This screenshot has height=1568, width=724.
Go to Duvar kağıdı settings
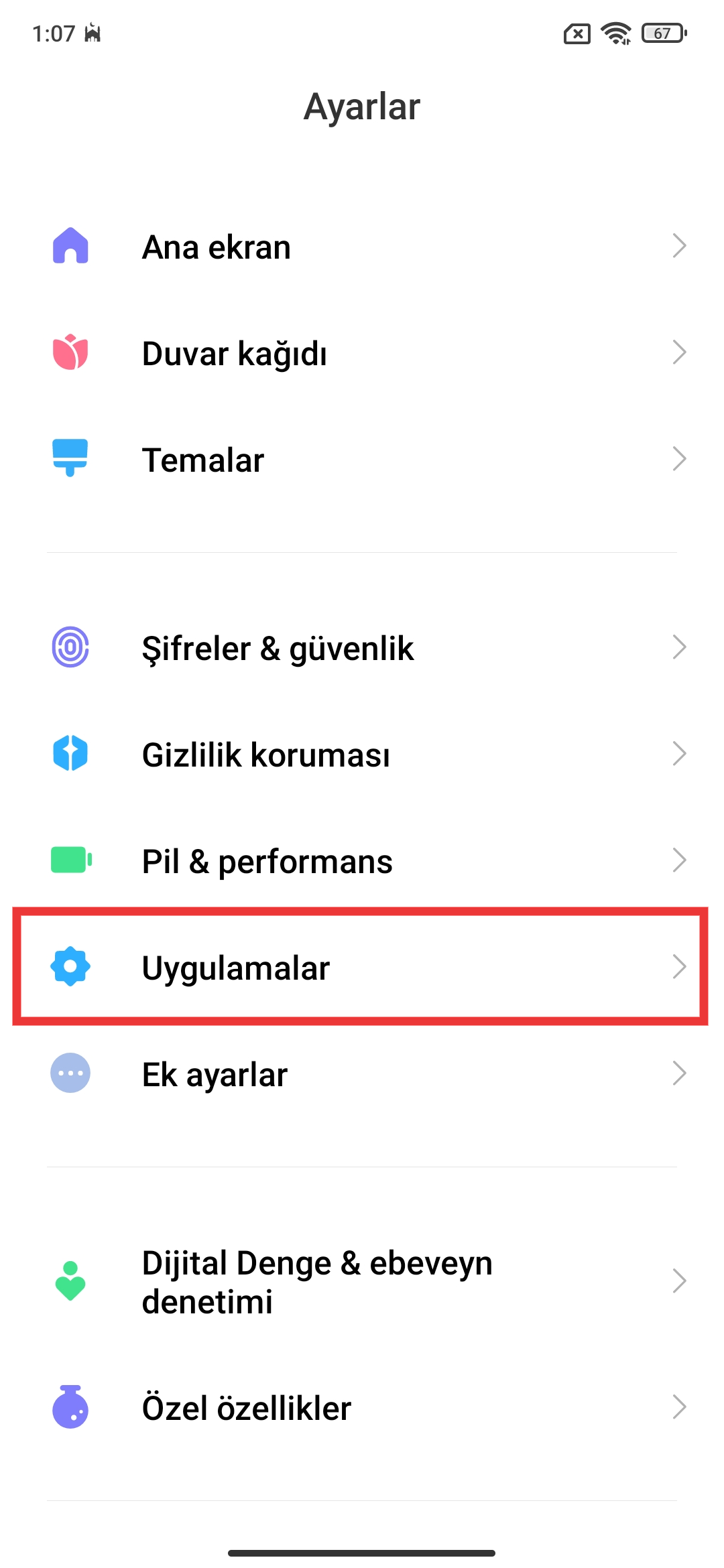click(235, 354)
